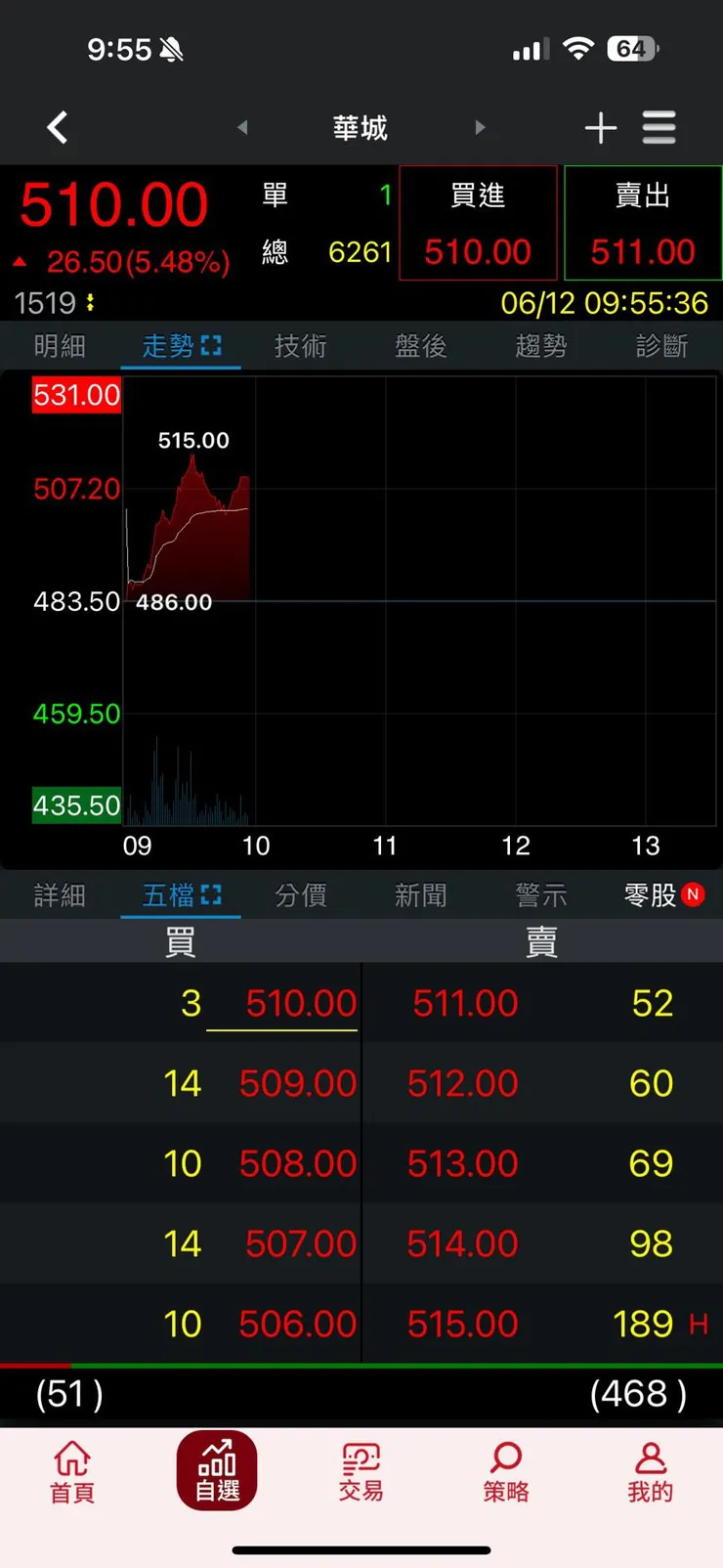
Task: Go back using the top-left arrow
Action: pos(58,127)
